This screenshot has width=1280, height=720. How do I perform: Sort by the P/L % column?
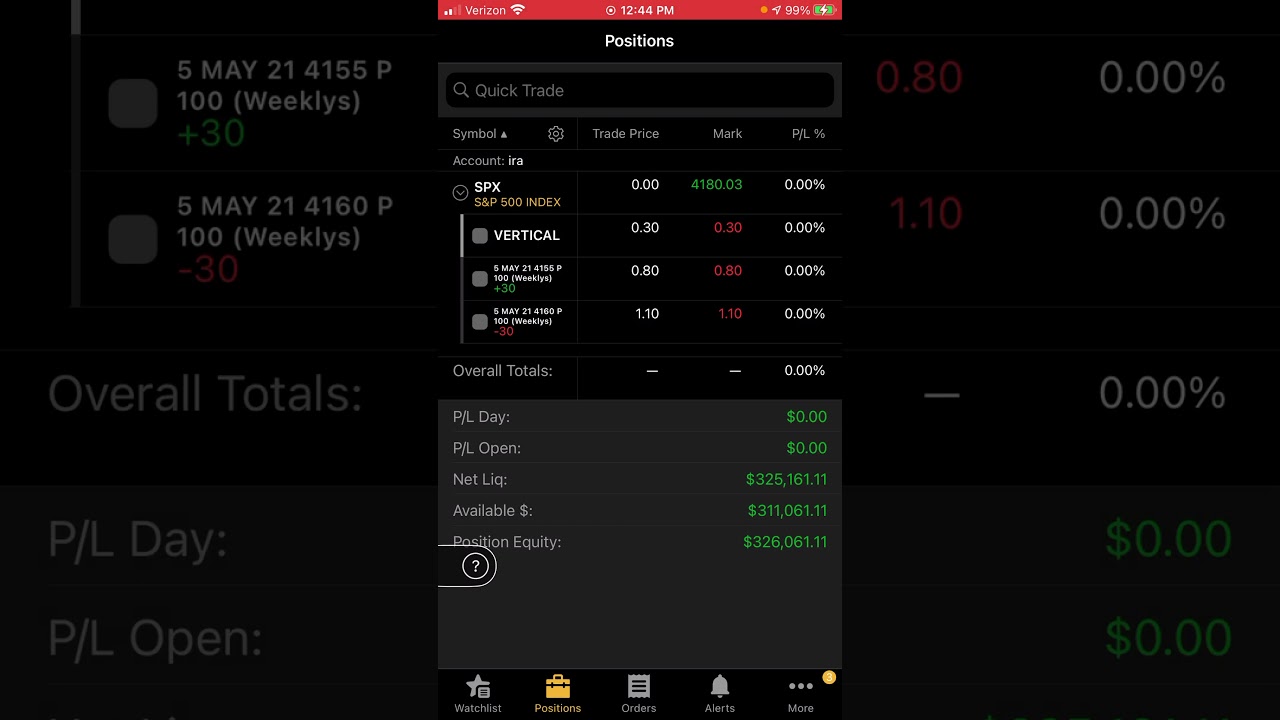(x=808, y=134)
